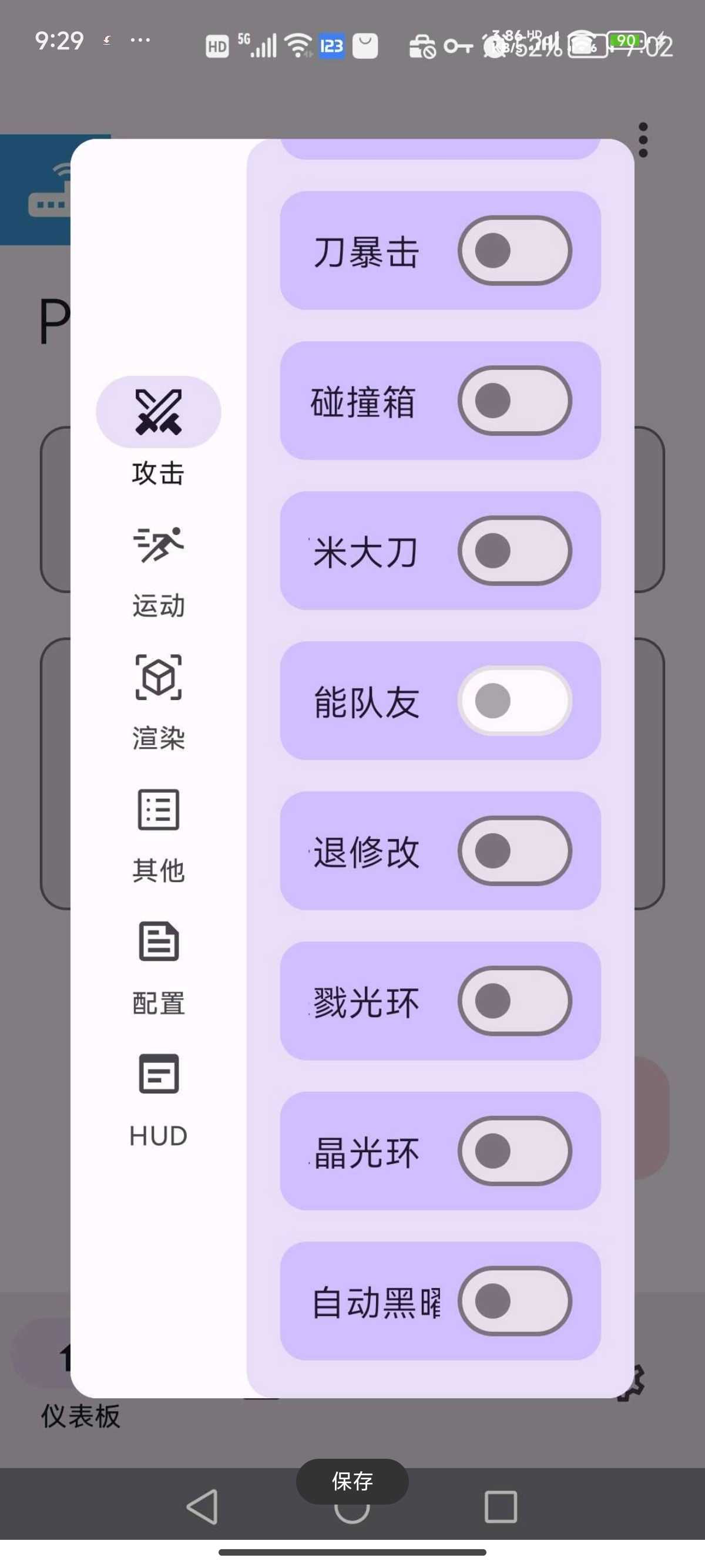The height and width of the screenshot is (1568, 705).
Task: Enable the 碰撞箱 switch
Action: tap(515, 401)
